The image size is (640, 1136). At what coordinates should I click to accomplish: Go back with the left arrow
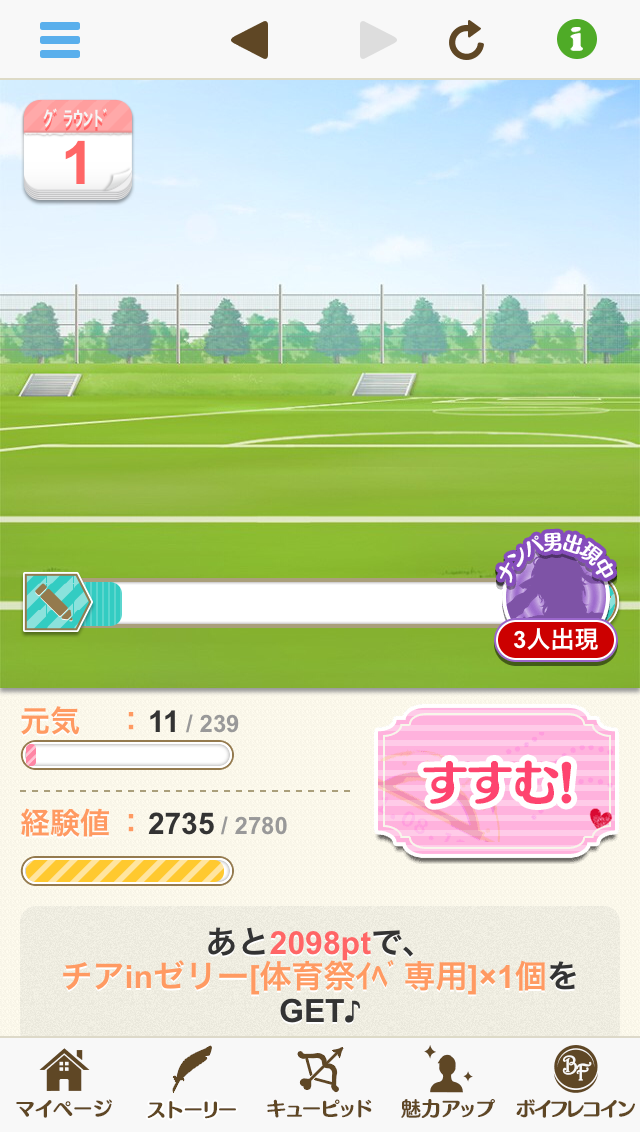[249, 40]
